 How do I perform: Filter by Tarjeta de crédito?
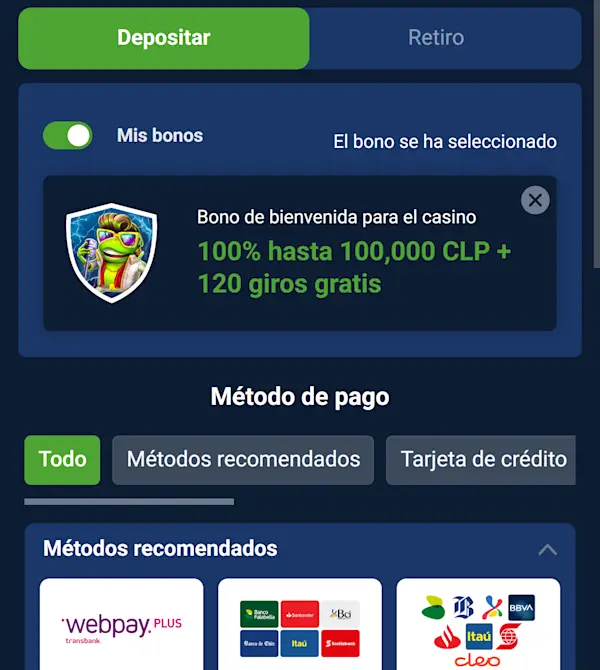[x=484, y=460]
